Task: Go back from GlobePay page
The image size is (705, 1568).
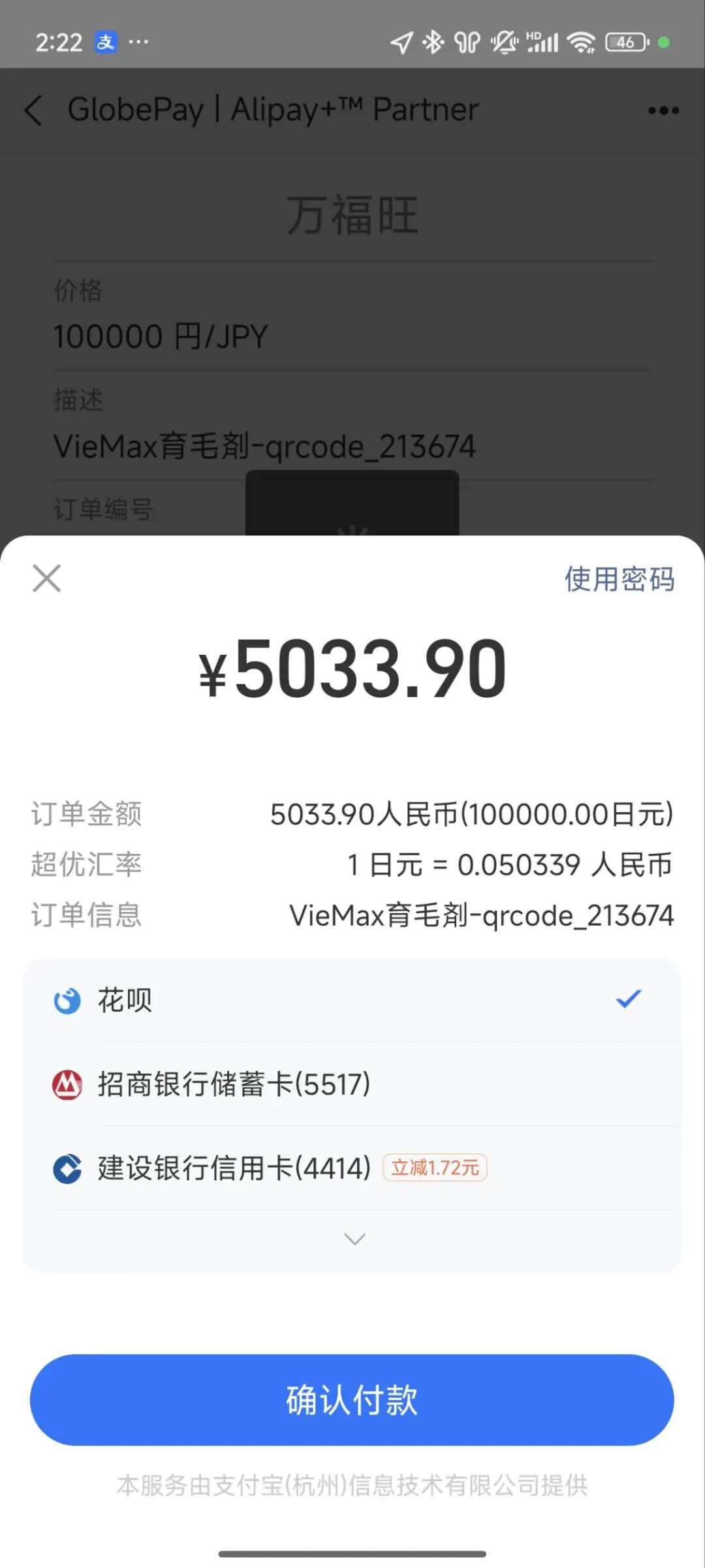Action: [x=34, y=110]
